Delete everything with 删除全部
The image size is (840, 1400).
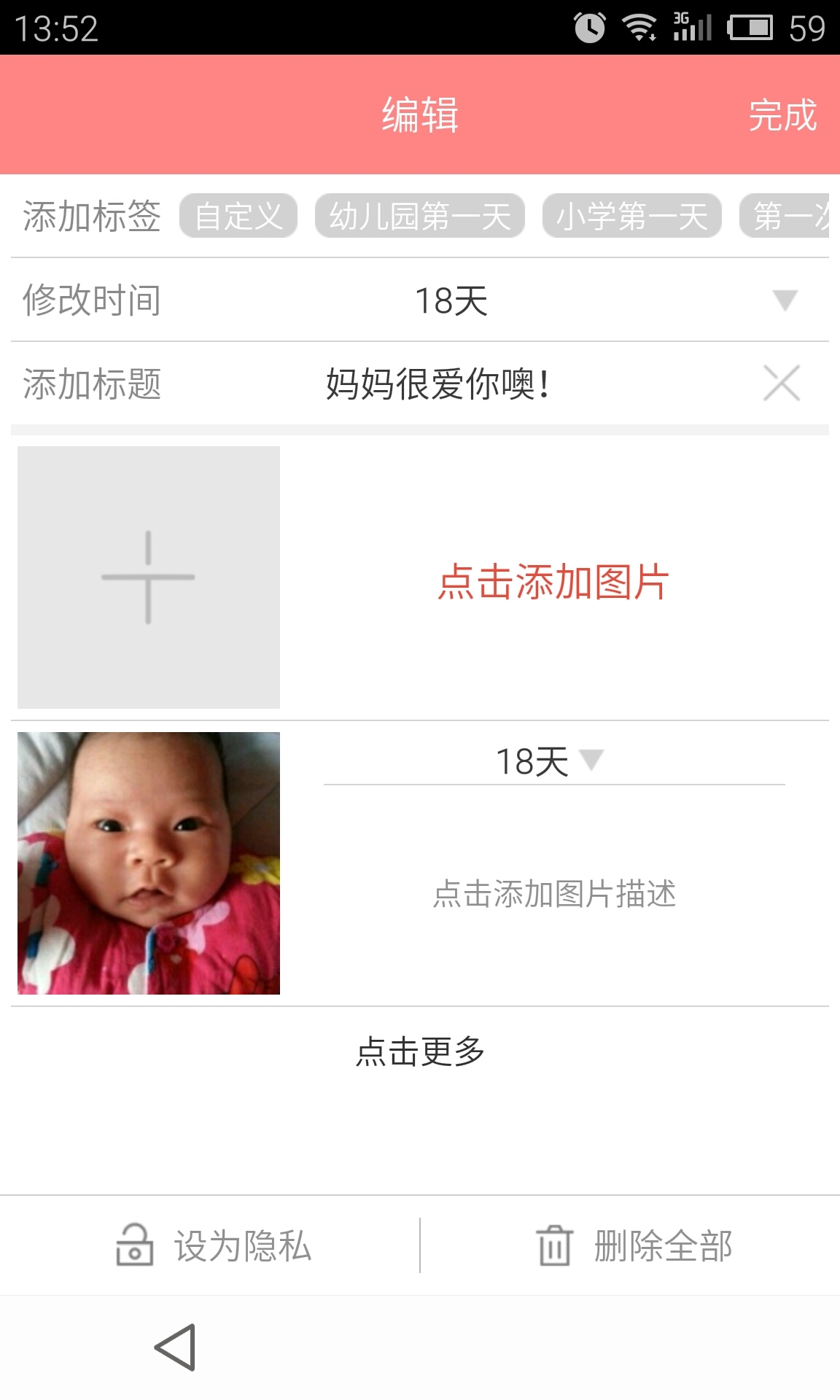[x=634, y=1245]
